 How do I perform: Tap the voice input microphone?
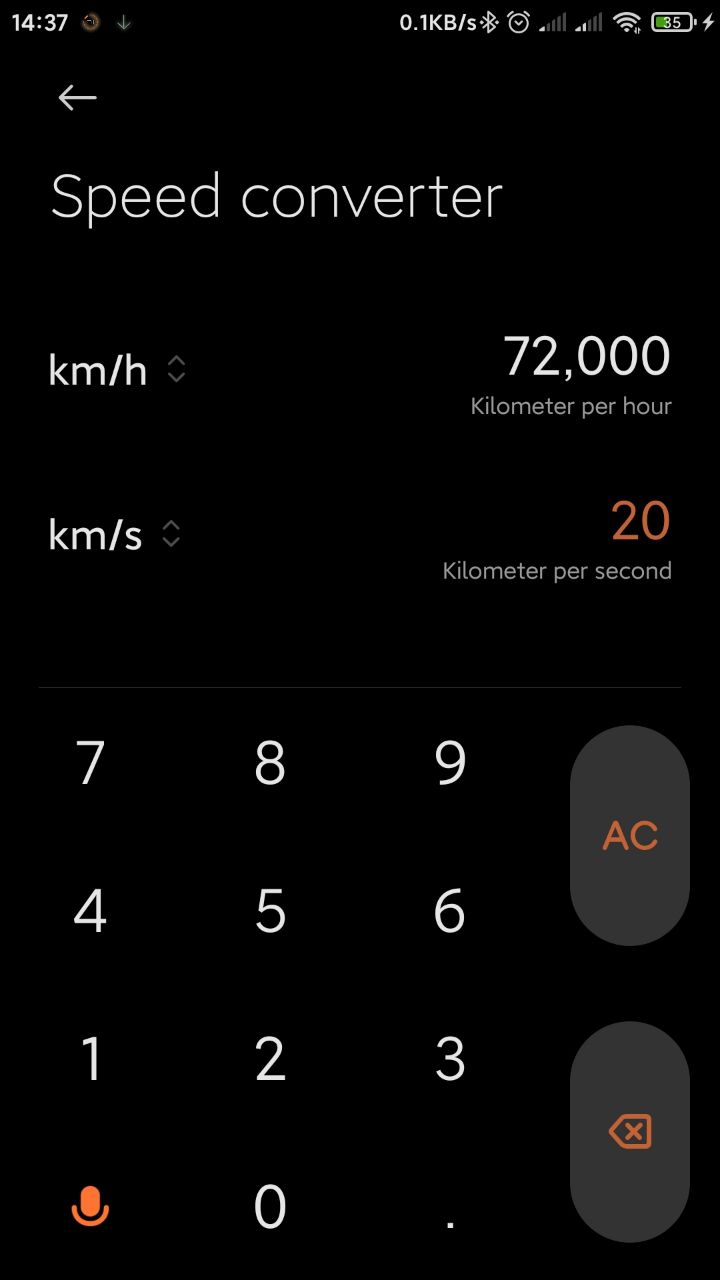click(90, 1206)
